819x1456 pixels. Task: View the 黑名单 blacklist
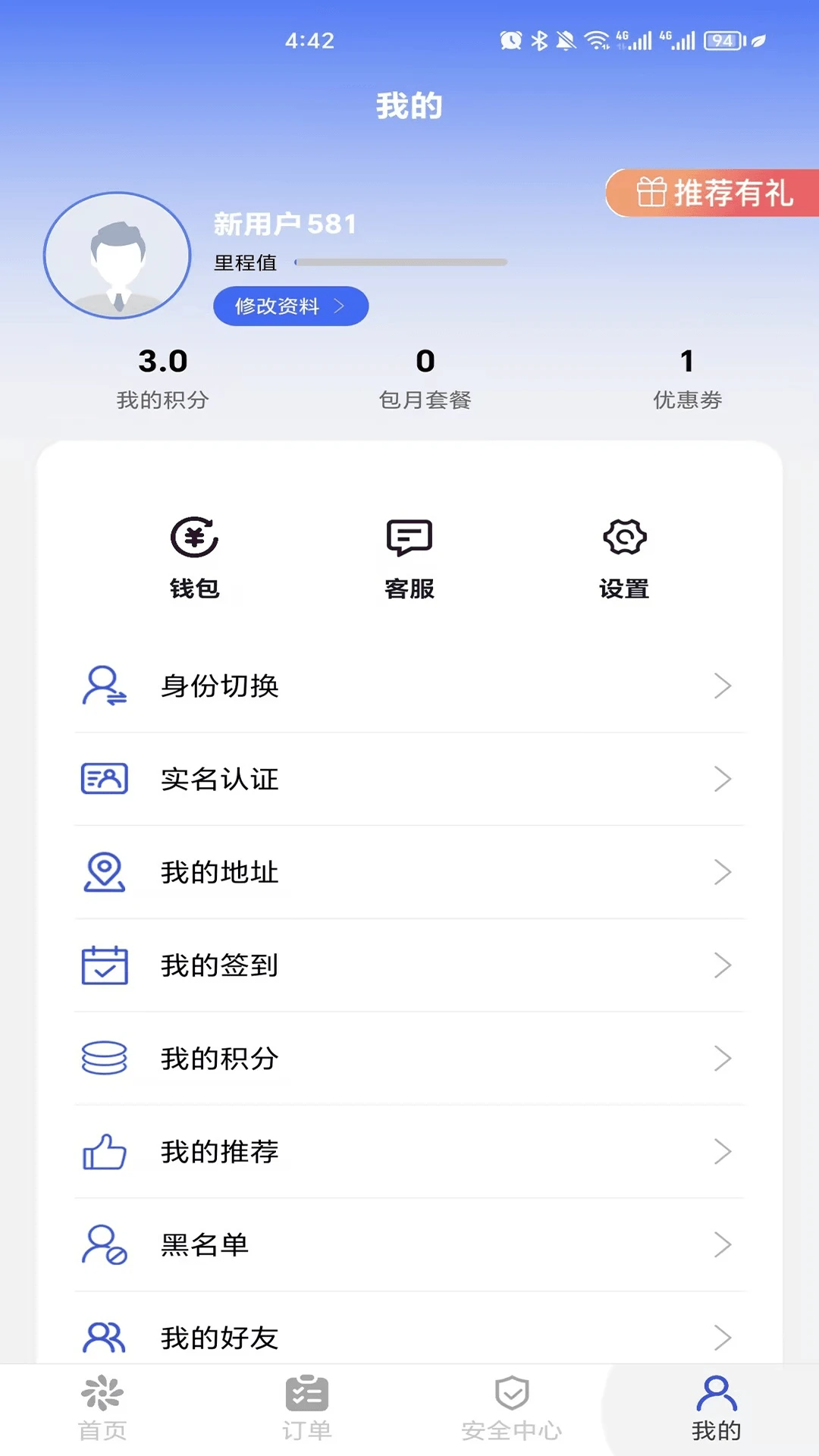[409, 1245]
